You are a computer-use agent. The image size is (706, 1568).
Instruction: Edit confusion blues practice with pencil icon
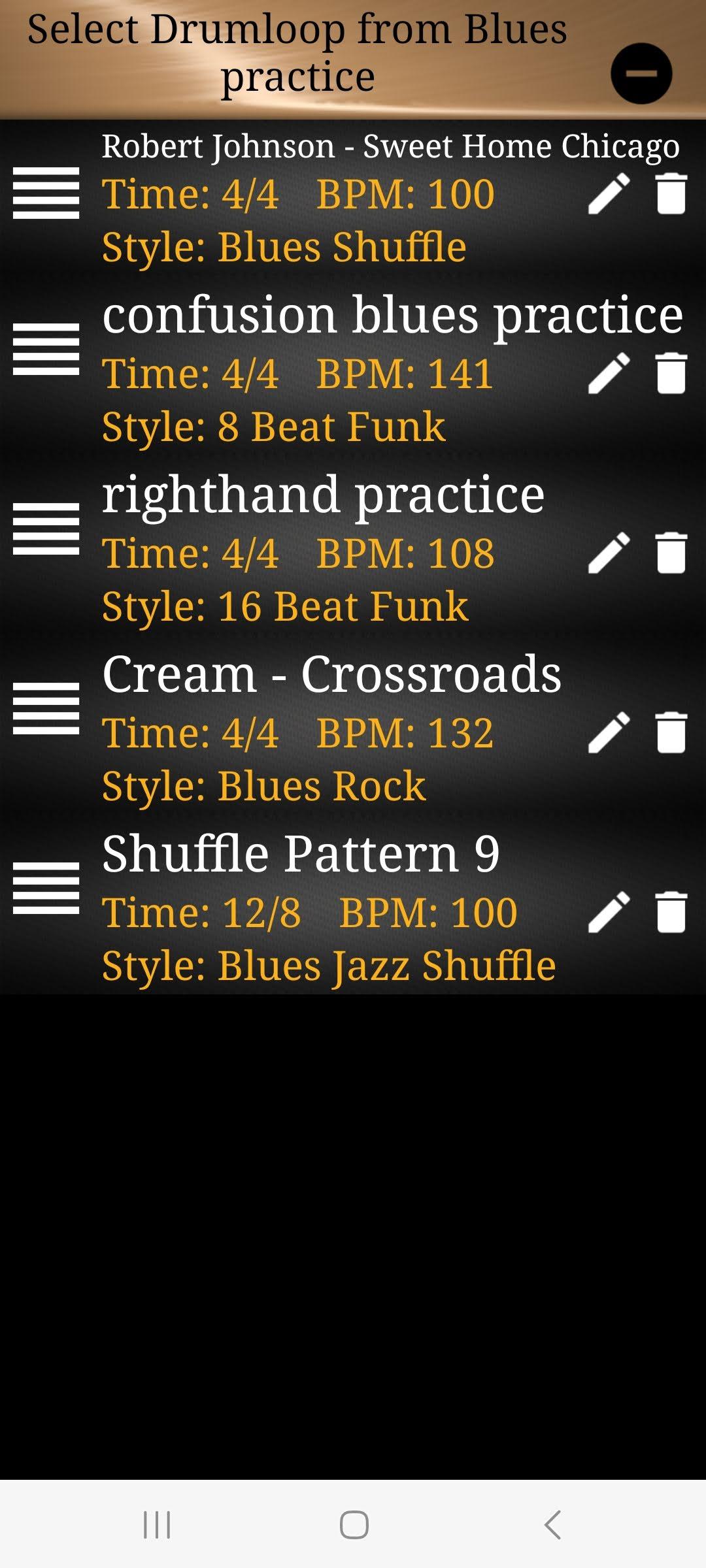tap(609, 373)
